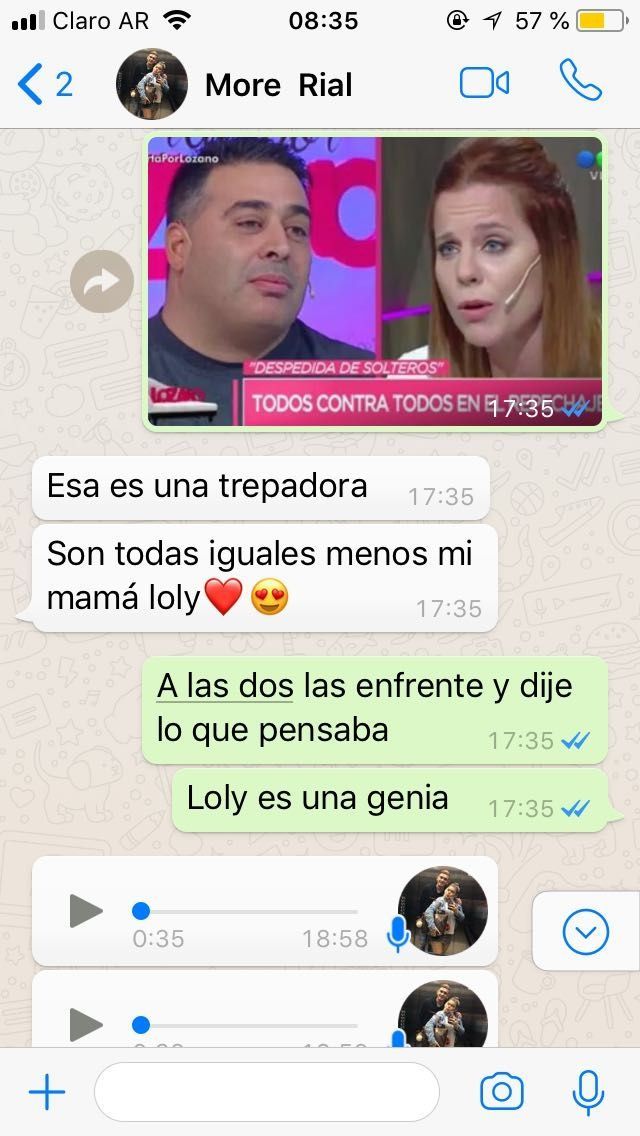Open the Despedida de Solteros image
This screenshot has height=1136, width=640.
375,282
